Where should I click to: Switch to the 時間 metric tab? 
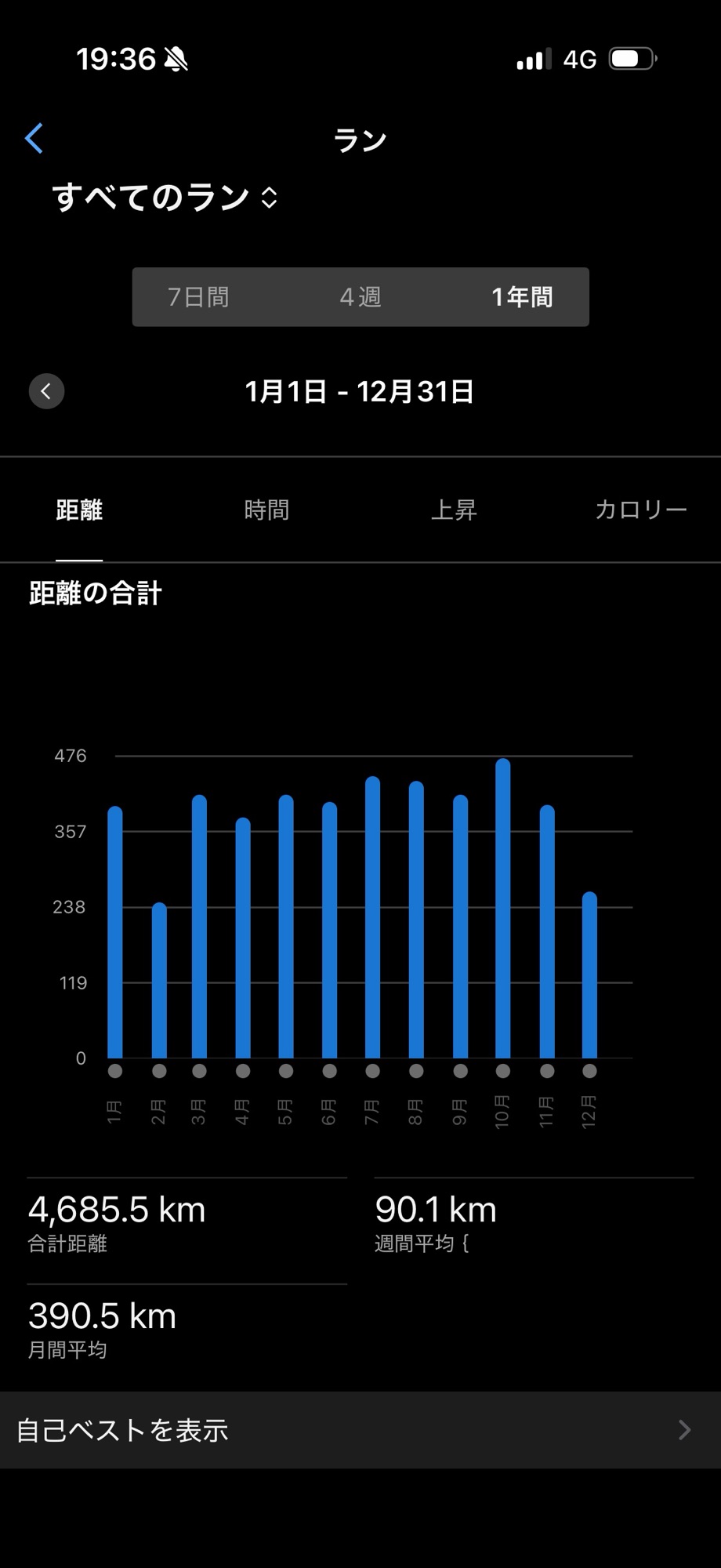click(266, 510)
